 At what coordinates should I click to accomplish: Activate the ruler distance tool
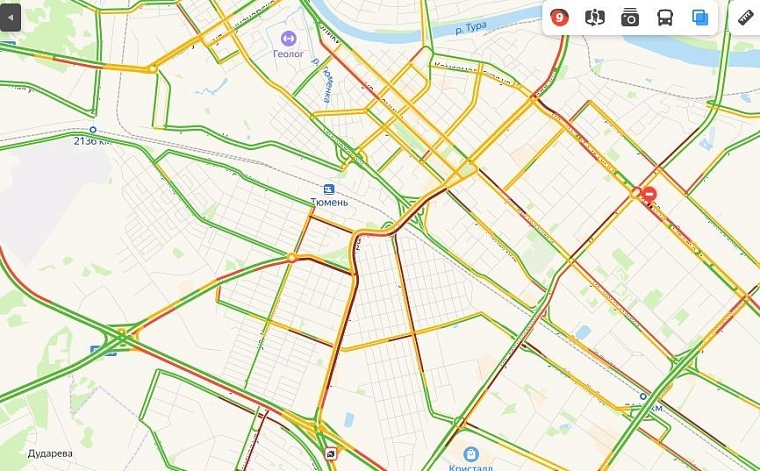tap(745, 17)
